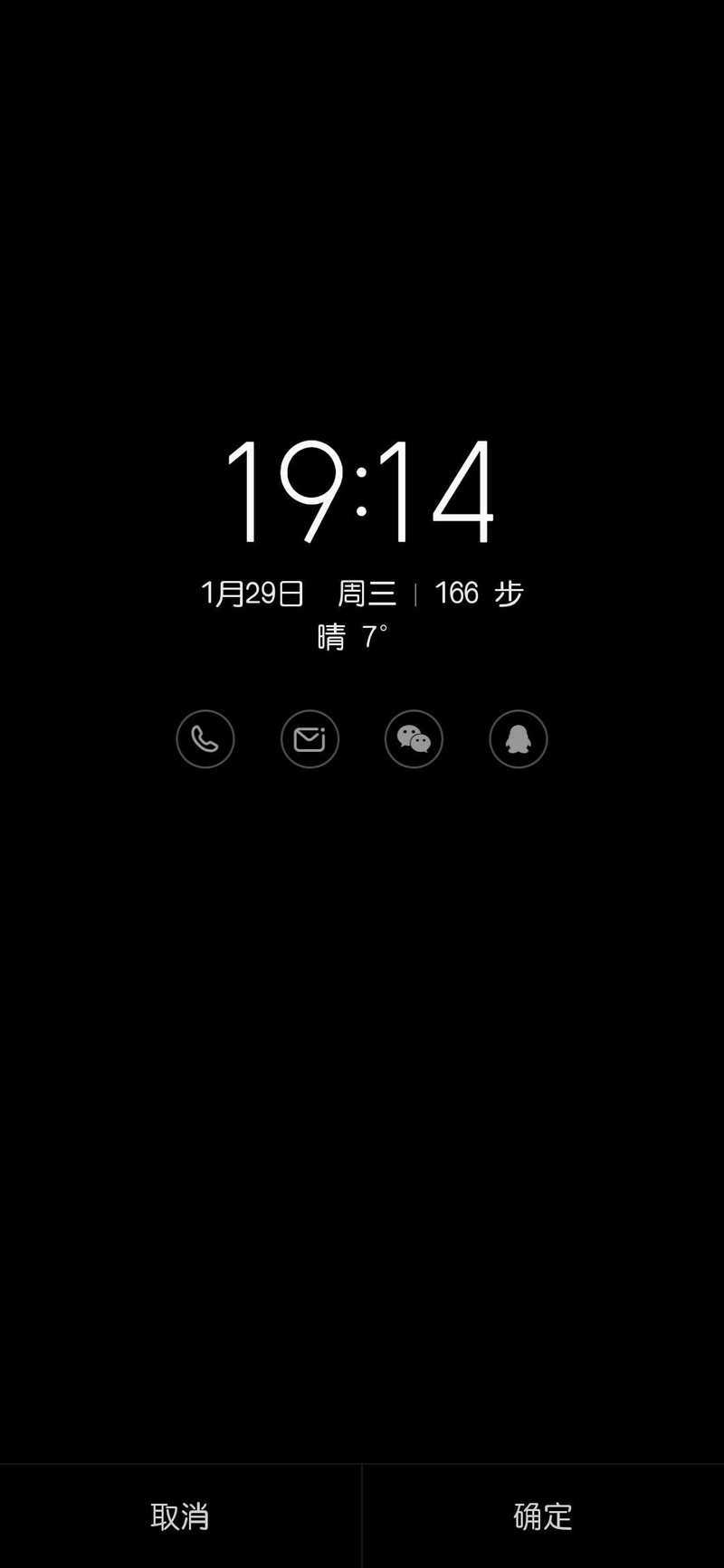The image size is (724, 1568).
Task: Tap 取消 to cancel the preview
Action: [x=180, y=1516]
